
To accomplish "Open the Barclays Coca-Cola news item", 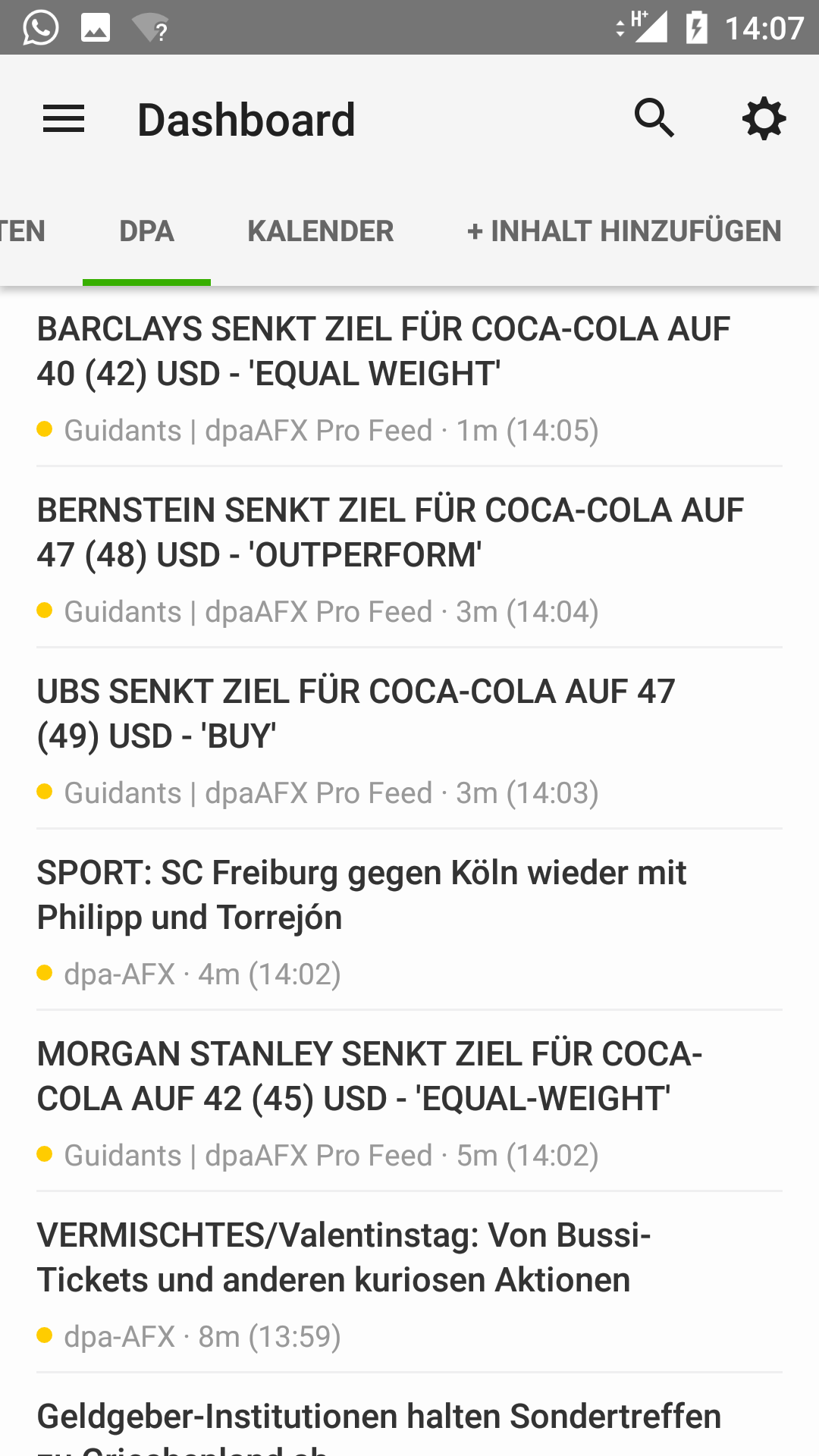I will (409, 377).
